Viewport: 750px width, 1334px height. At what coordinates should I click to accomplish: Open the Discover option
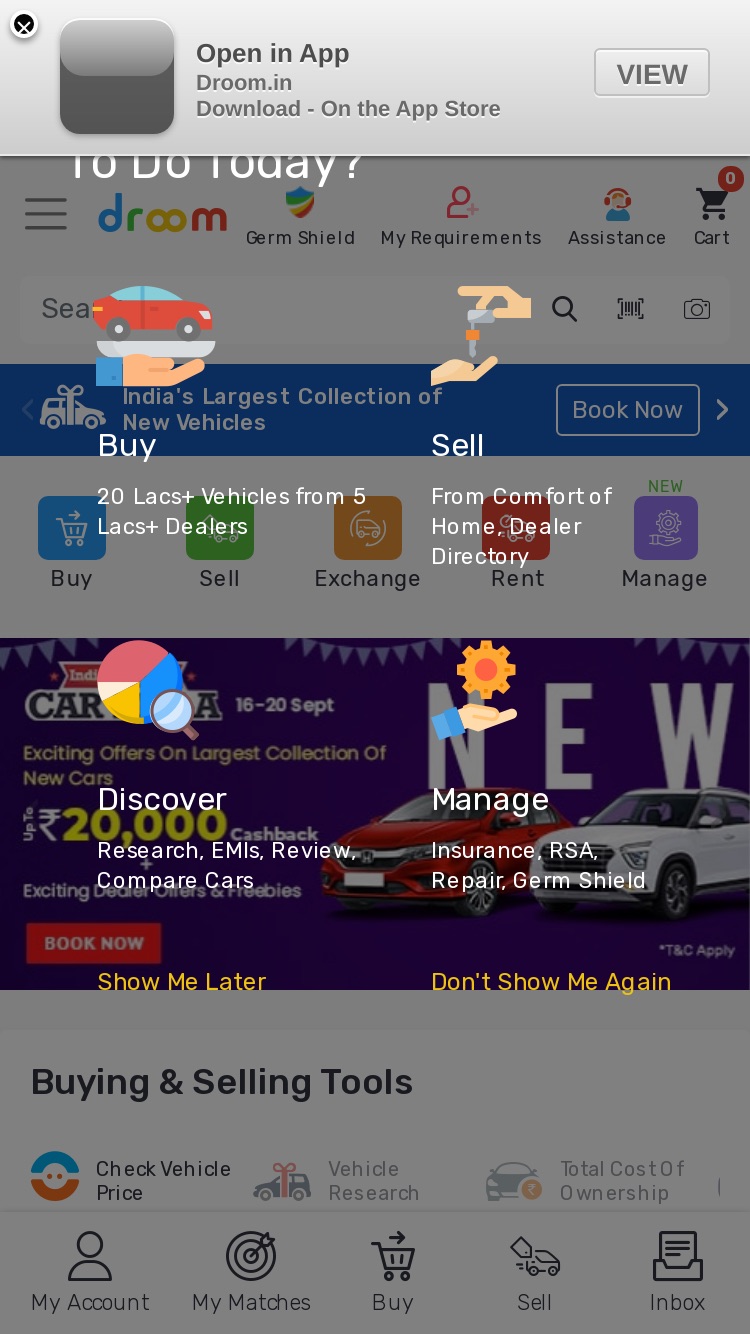tap(162, 799)
